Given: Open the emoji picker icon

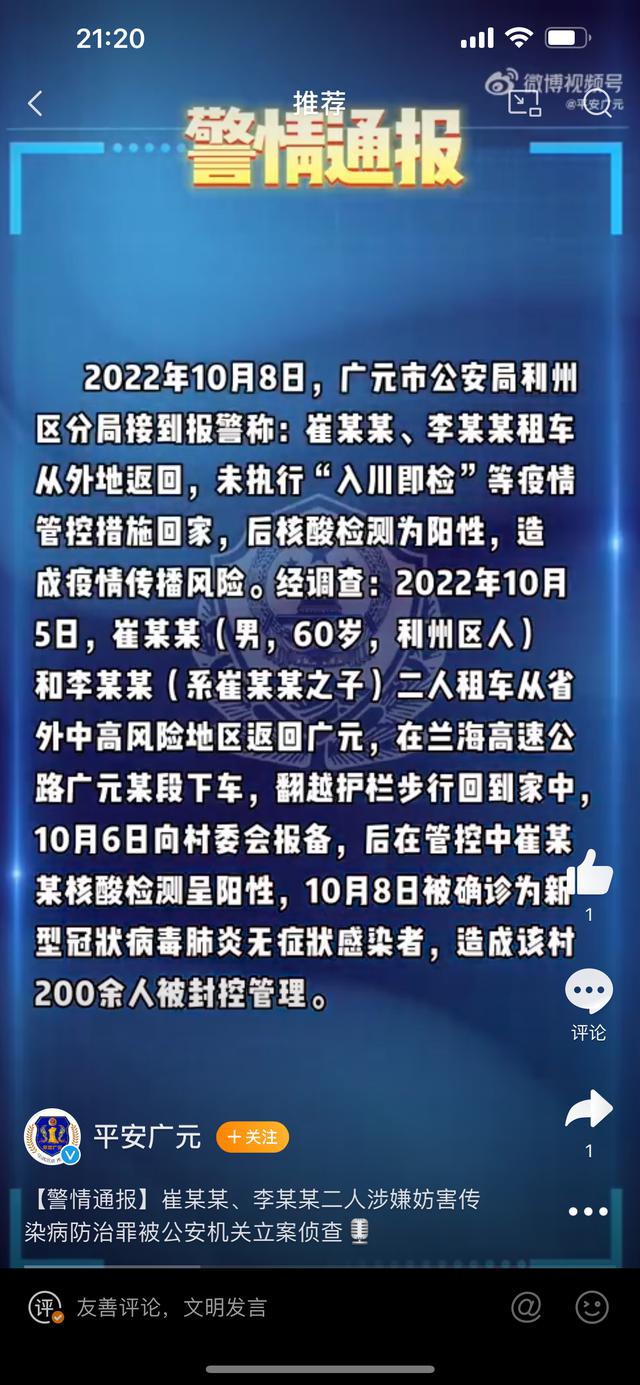Looking at the screenshot, I should pos(592,1307).
